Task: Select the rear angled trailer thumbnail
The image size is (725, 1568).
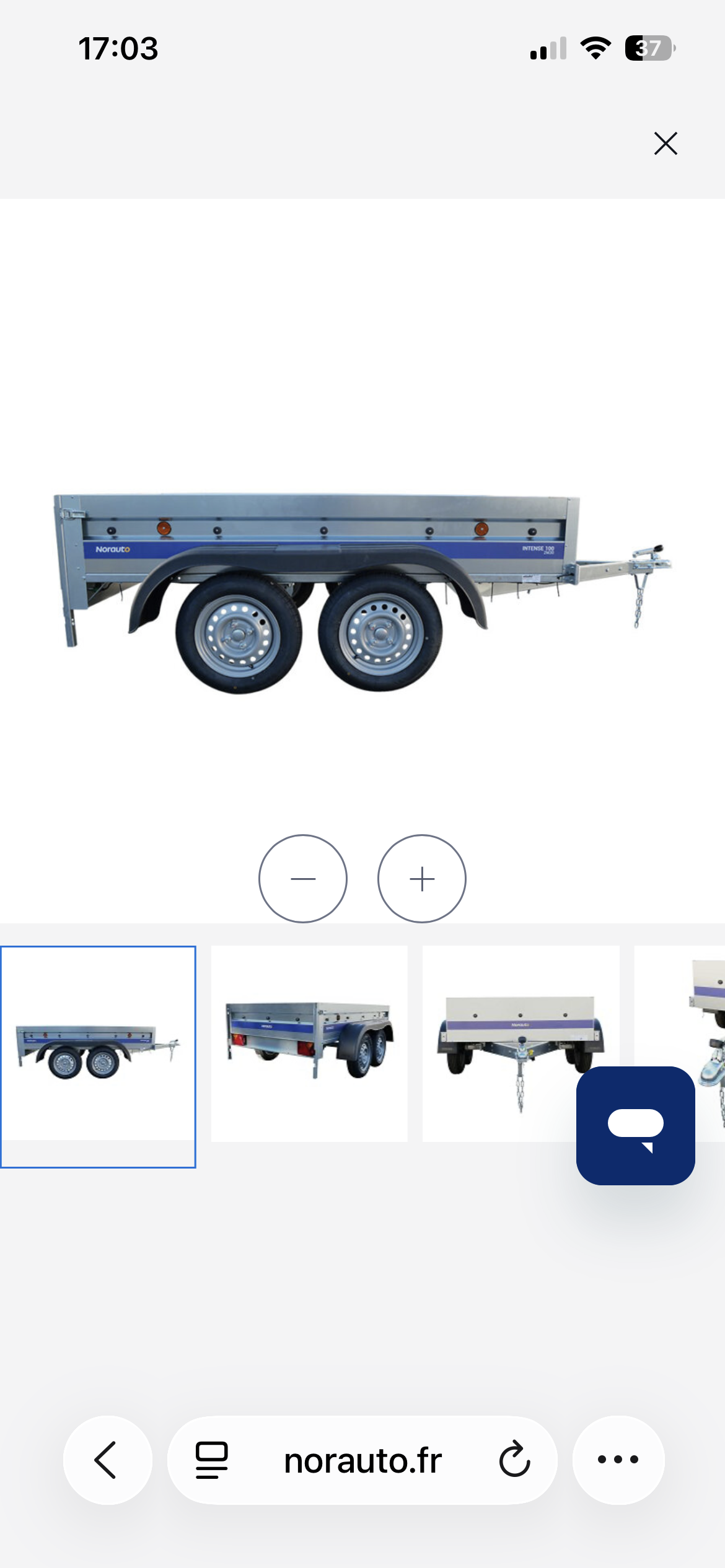Action: (x=309, y=1043)
